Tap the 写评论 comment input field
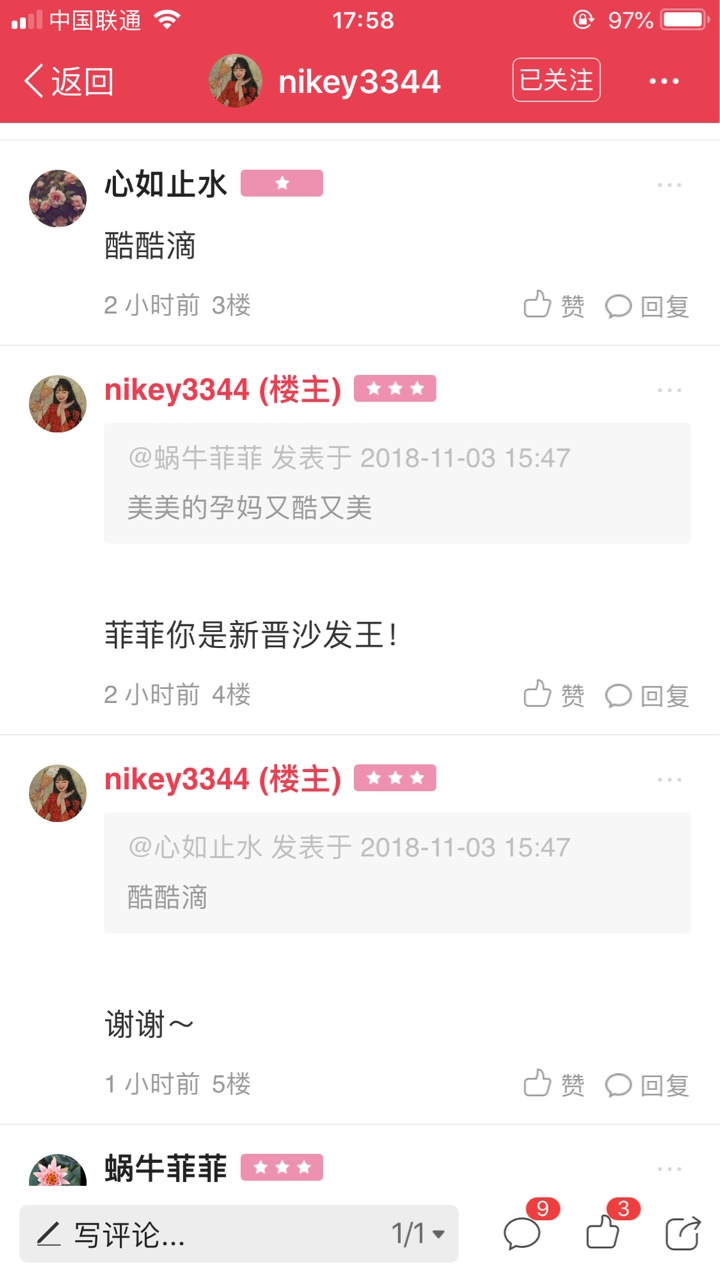Viewport: 720px width, 1280px height. (x=200, y=1234)
